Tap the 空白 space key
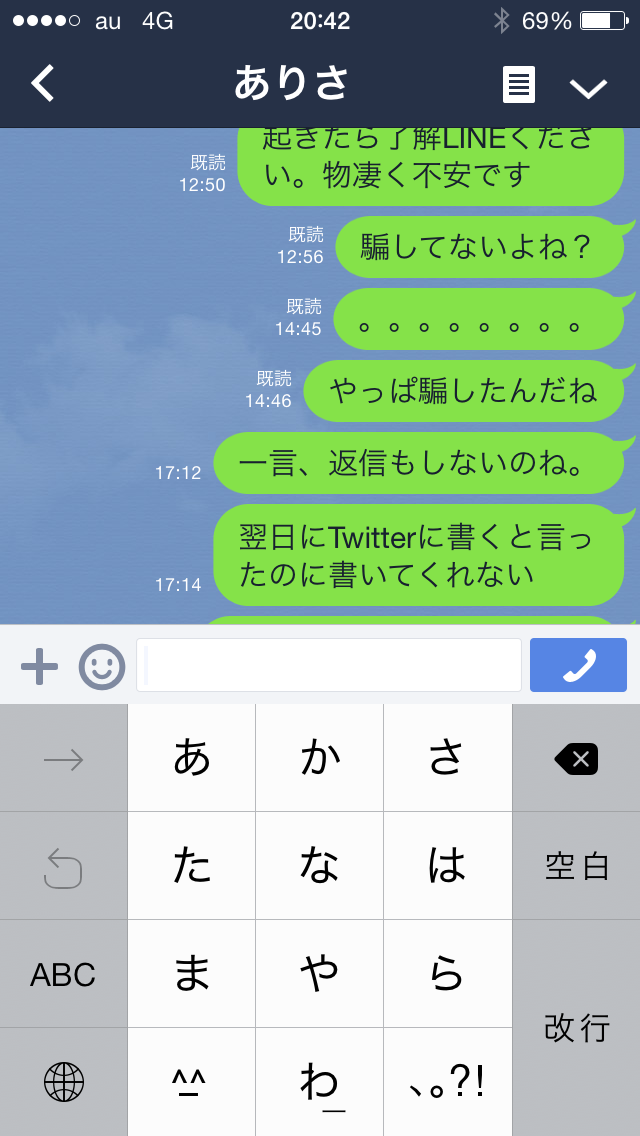The height and width of the screenshot is (1136, 640). pyautogui.click(x=576, y=866)
